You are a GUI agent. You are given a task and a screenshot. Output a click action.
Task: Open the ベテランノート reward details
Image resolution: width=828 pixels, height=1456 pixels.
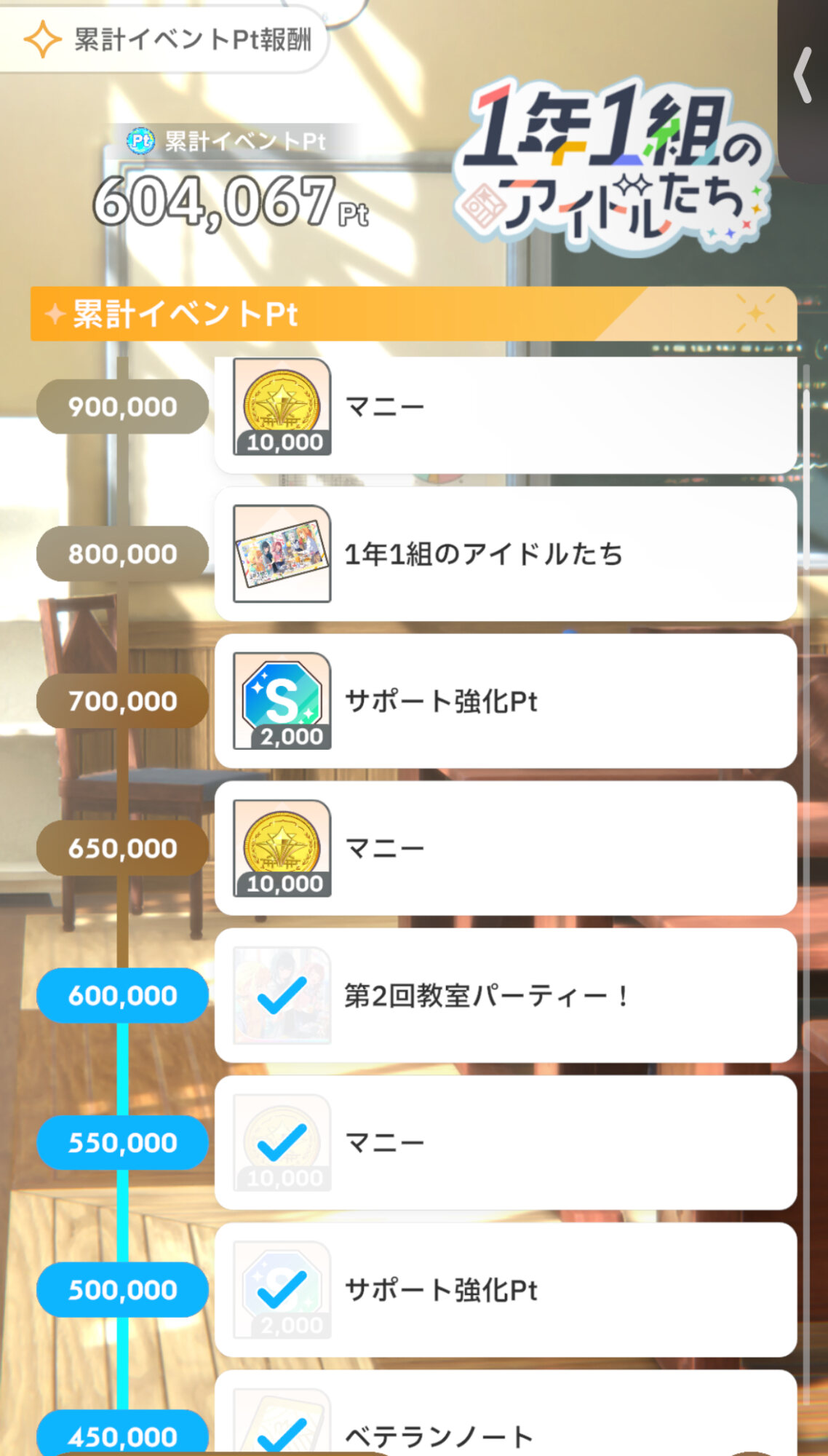click(x=505, y=1427)
